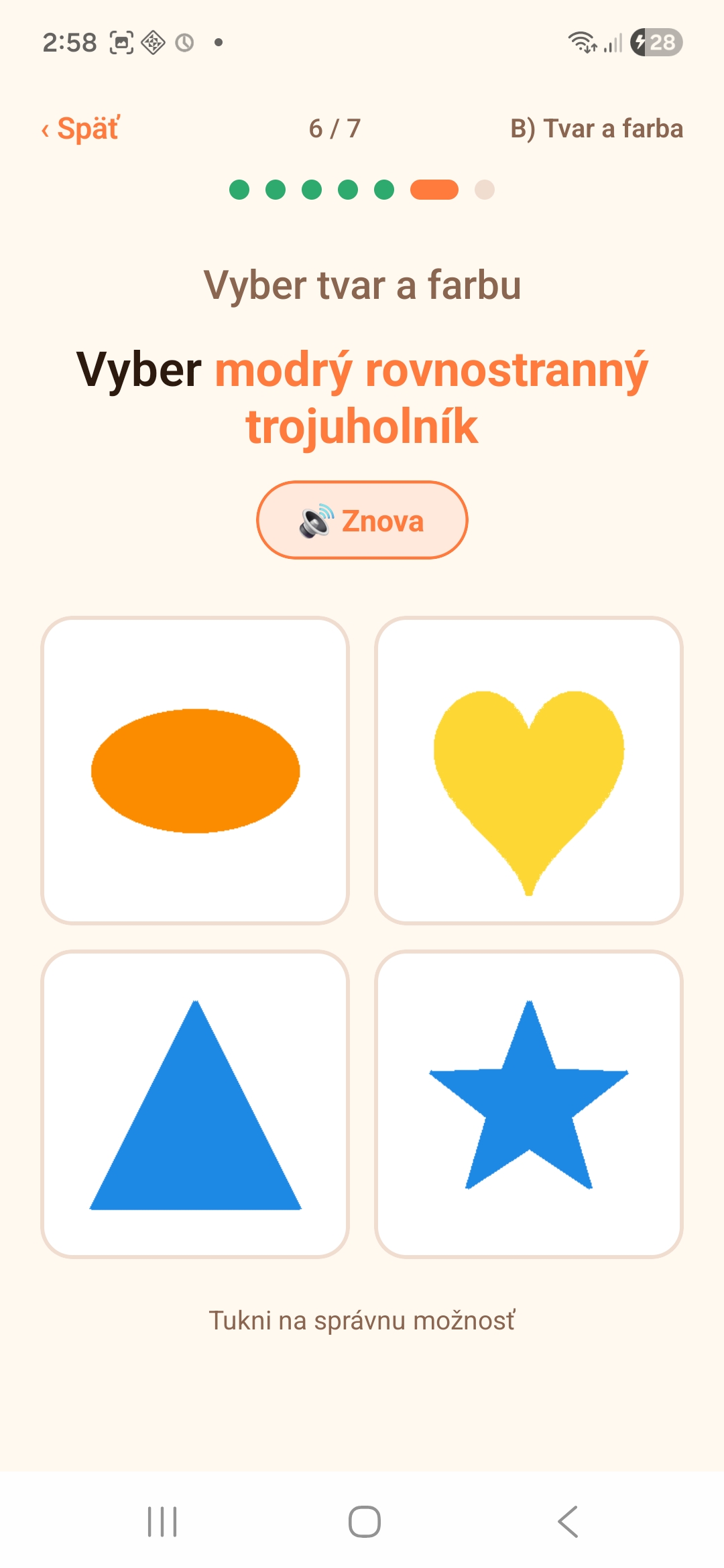Image resolution: width=724 pixels, height=1568 pixels.
Task: Choose the yellow heart card
Action: 529,771
